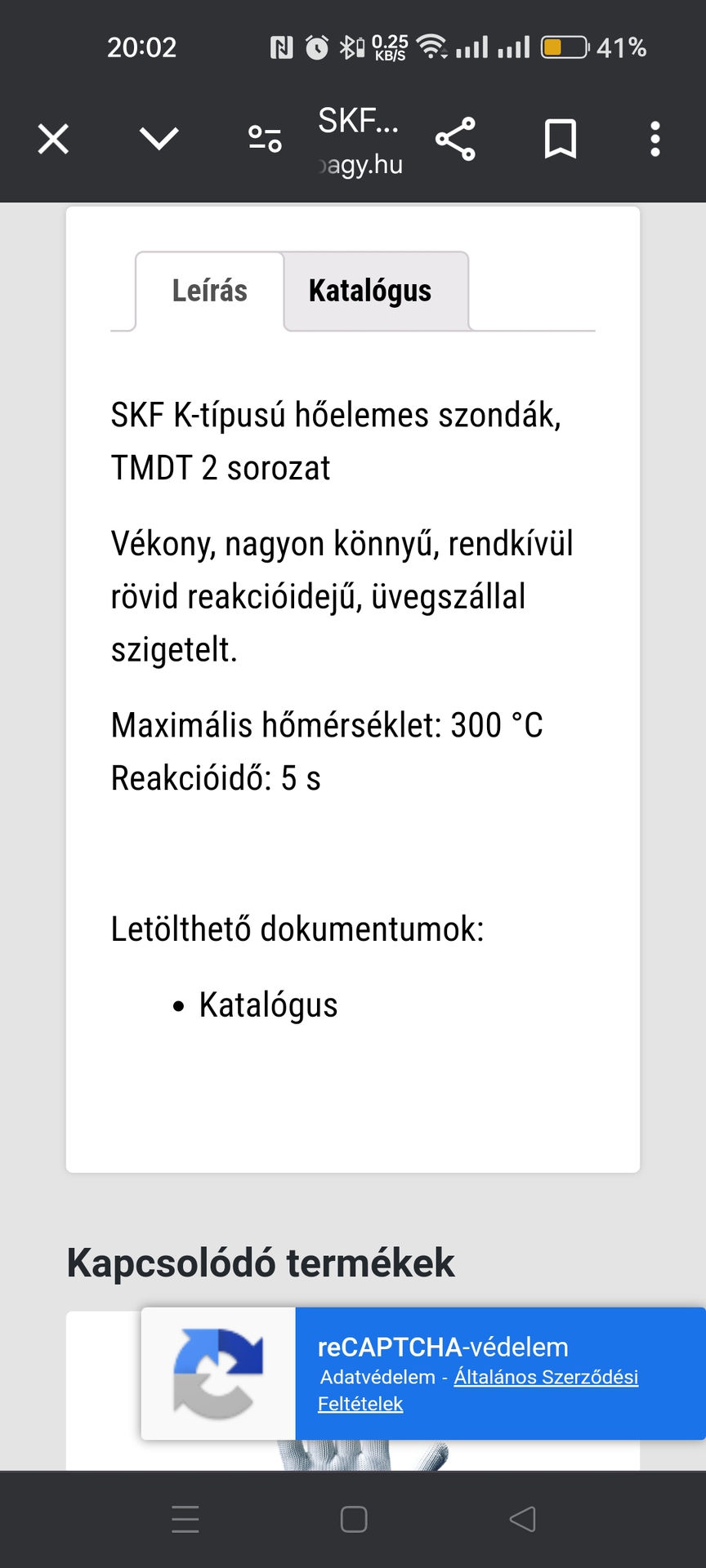This screenshot has height=1568, width=706.
Task: Go to the home screen
Action: (353, 1519)
